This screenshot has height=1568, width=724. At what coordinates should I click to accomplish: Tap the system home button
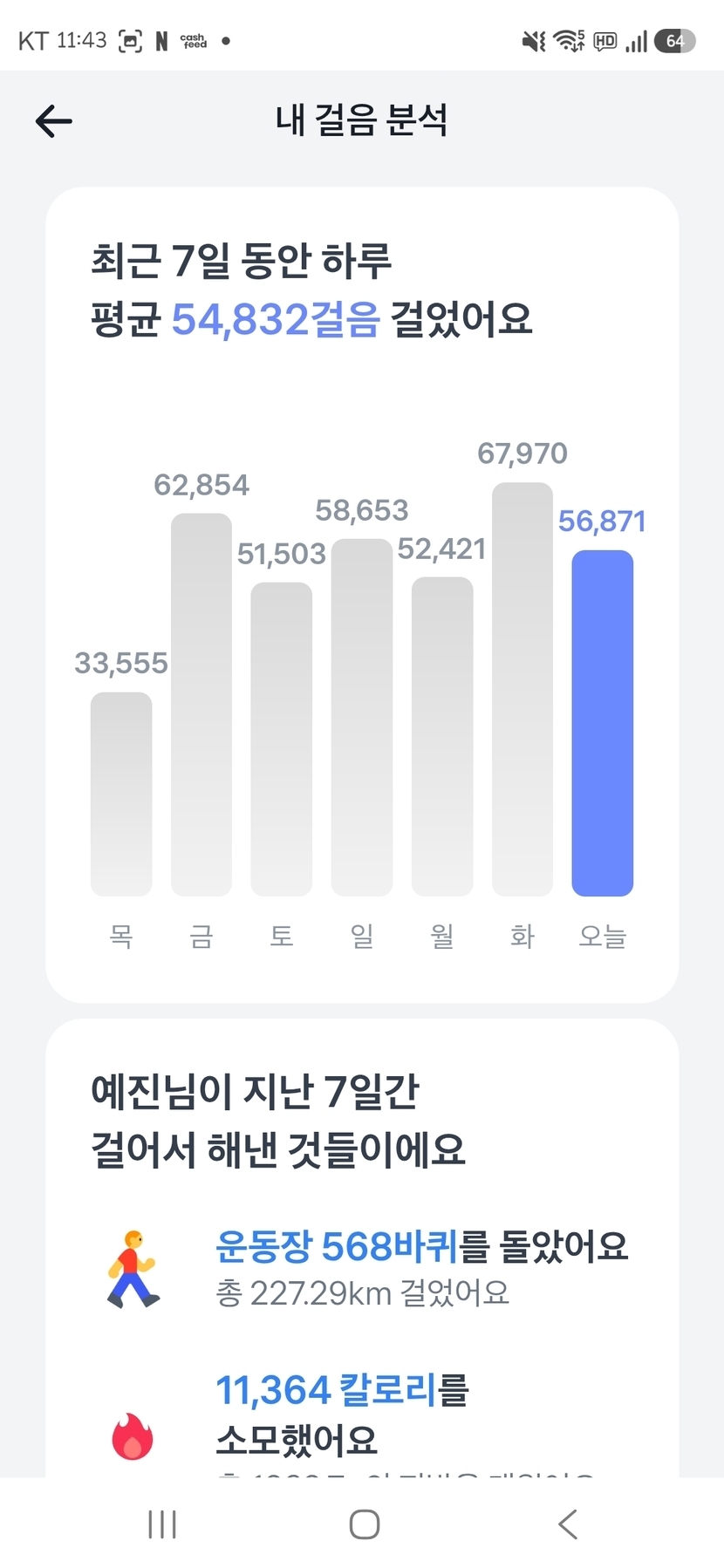pos(364,1524)
